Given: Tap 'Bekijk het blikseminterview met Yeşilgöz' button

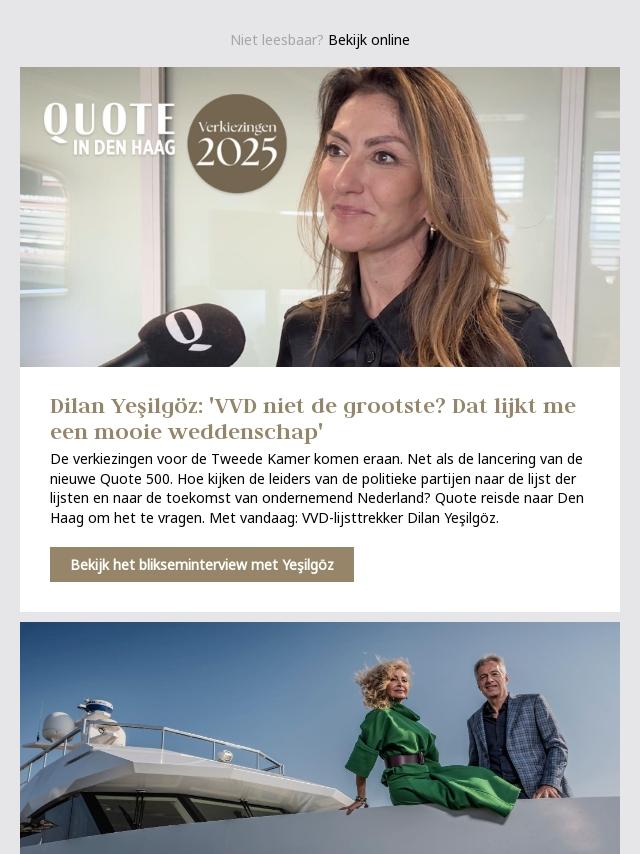Looking at the screenshot, I should (x=202, y=565).
